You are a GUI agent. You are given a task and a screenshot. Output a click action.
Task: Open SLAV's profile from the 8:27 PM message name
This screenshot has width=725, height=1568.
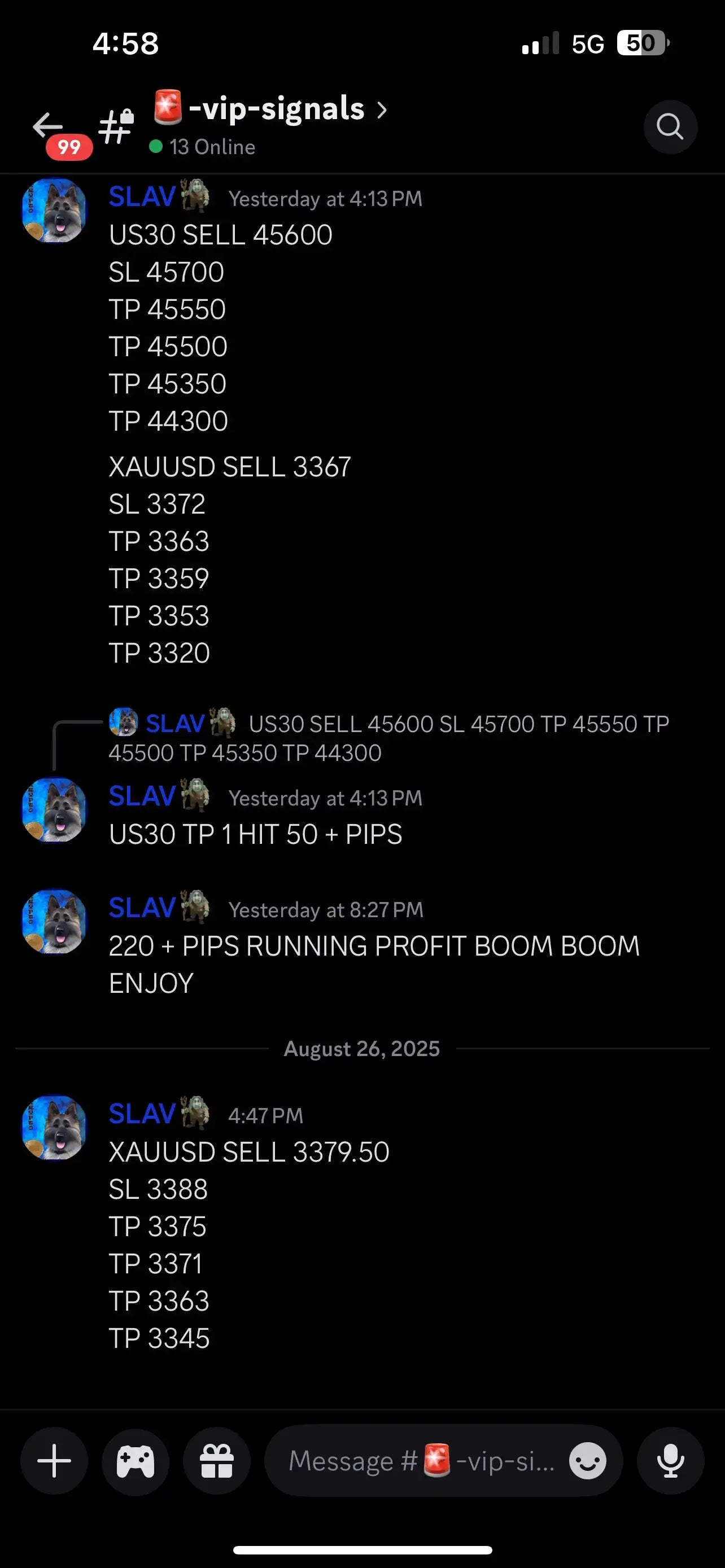pos(142,908)
